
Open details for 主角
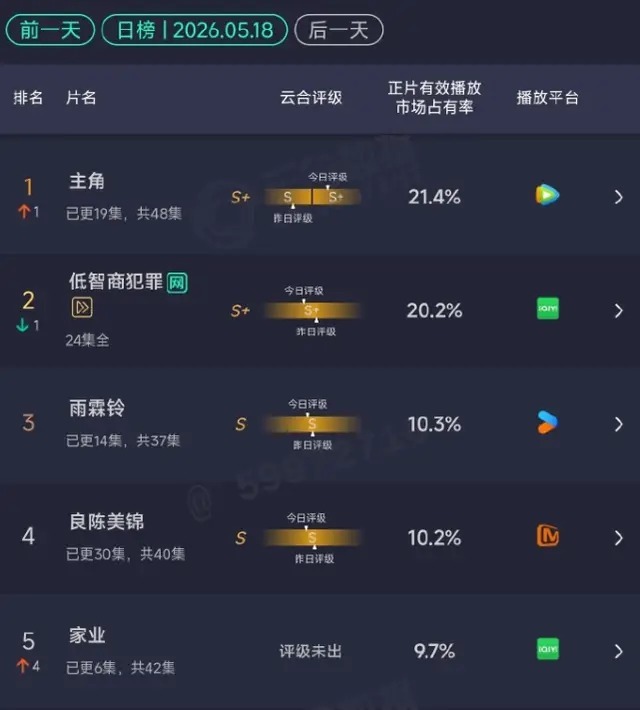click(x=320, y=197)
